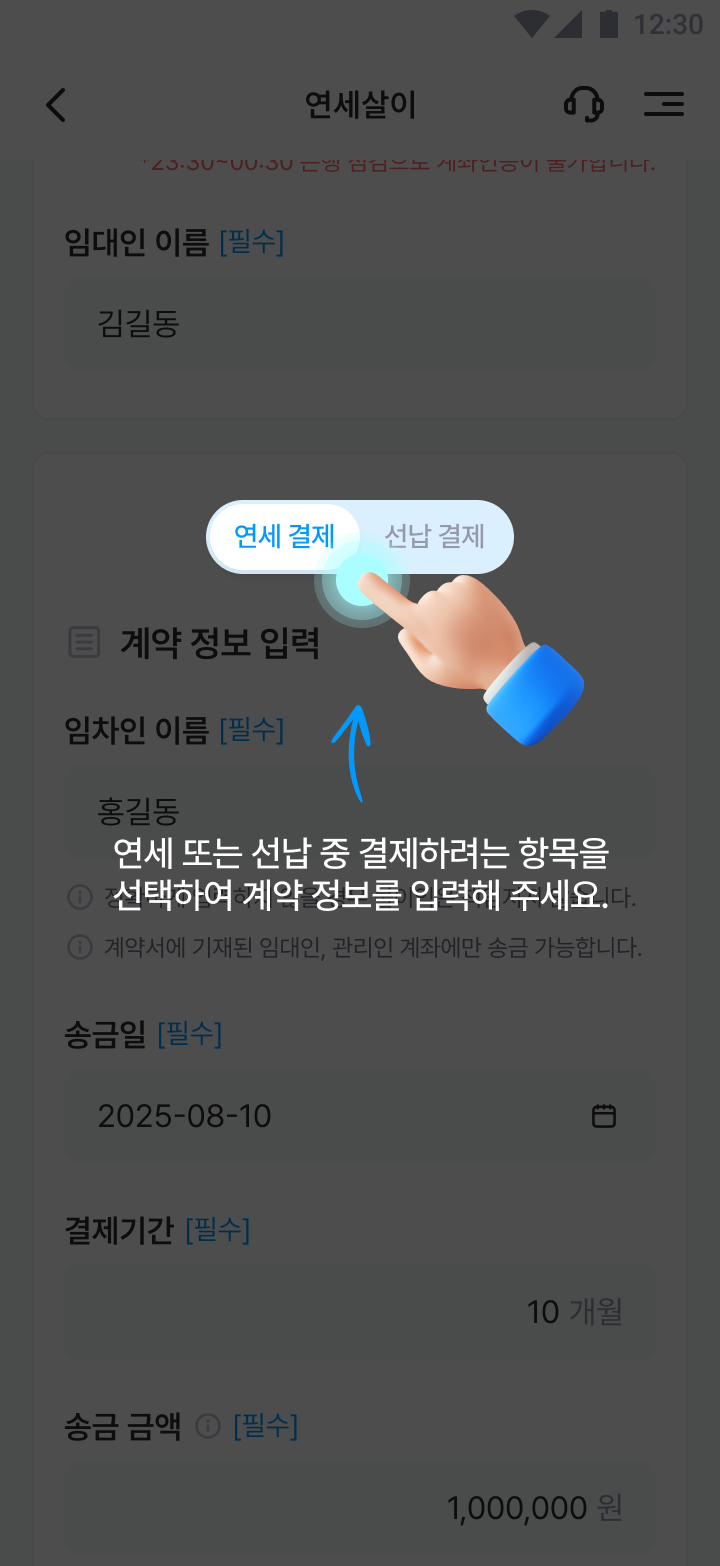Edit the 결제기간 months field
This screenshot has width=720, height=1566.
pyautogui.click(x=360, y=1311)
